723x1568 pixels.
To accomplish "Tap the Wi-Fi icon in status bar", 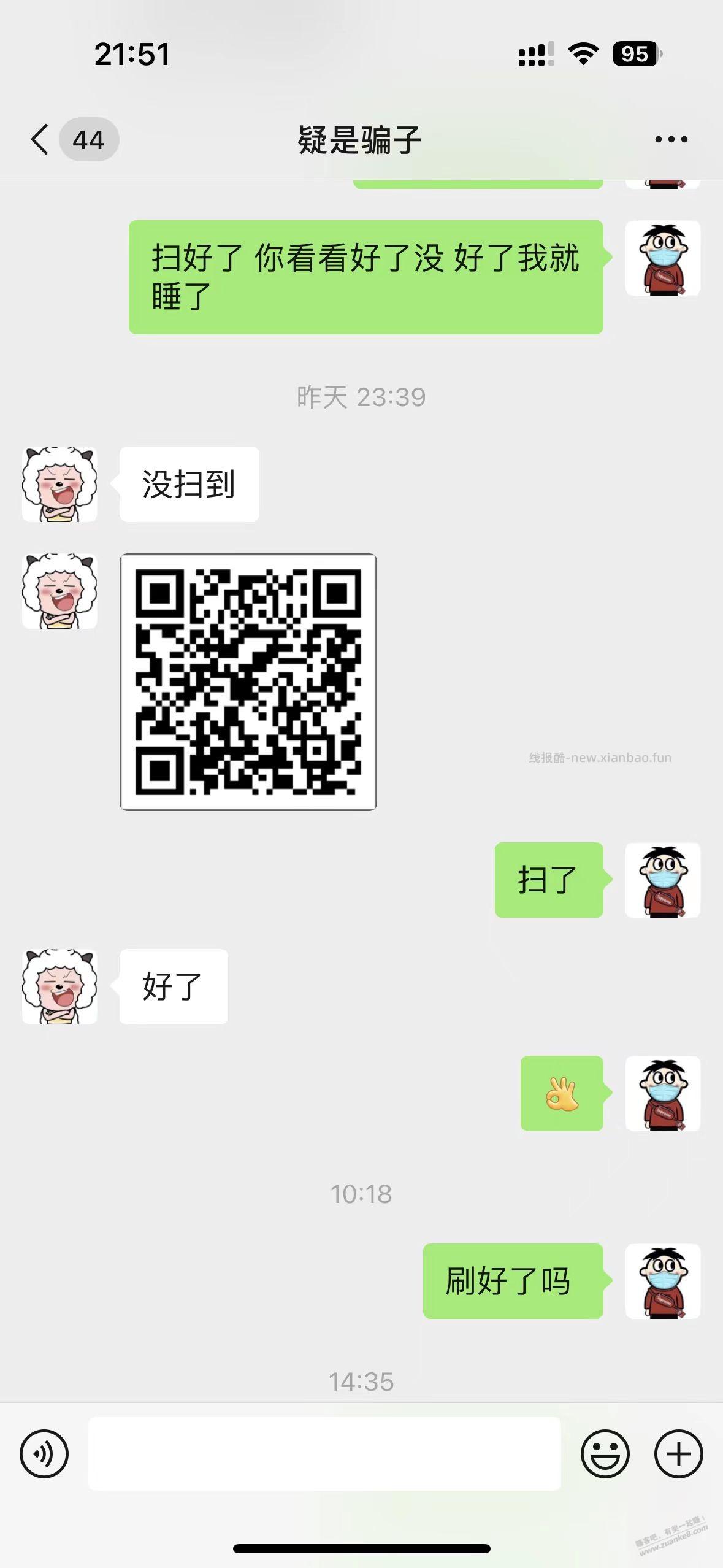I will (x=583, y=54).
